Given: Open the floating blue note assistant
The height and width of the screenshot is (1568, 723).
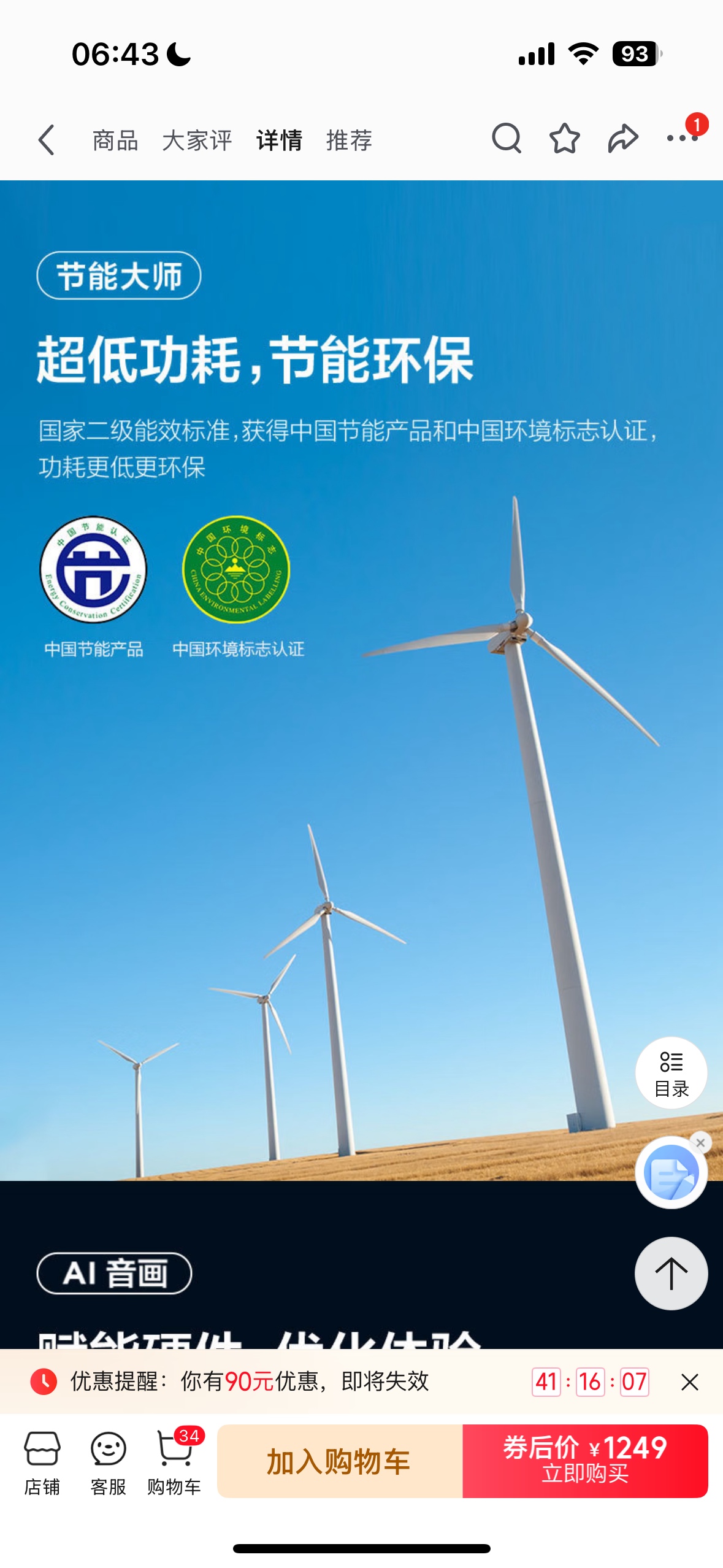Looking at the screenshot, I should [670, 1172].
